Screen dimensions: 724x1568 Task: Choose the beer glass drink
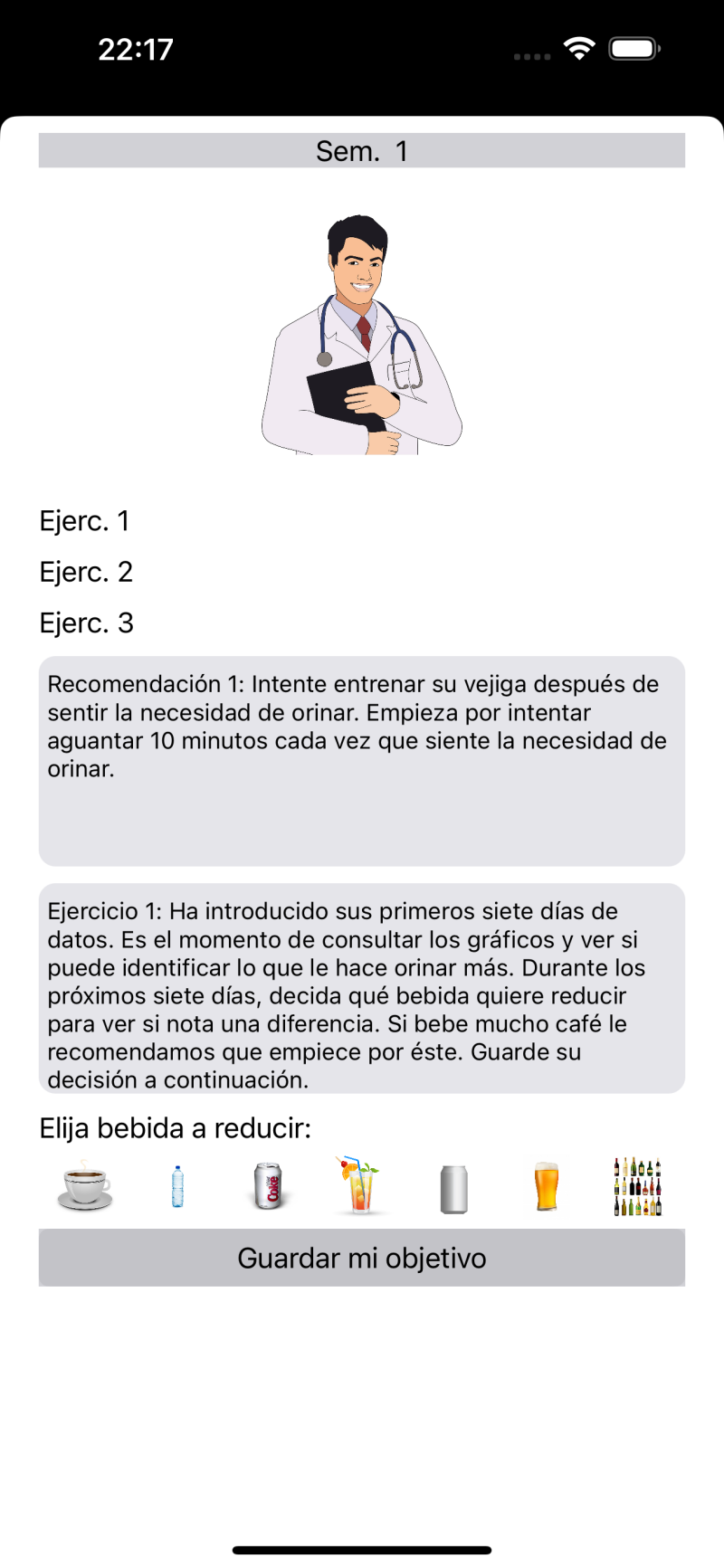547,1186
